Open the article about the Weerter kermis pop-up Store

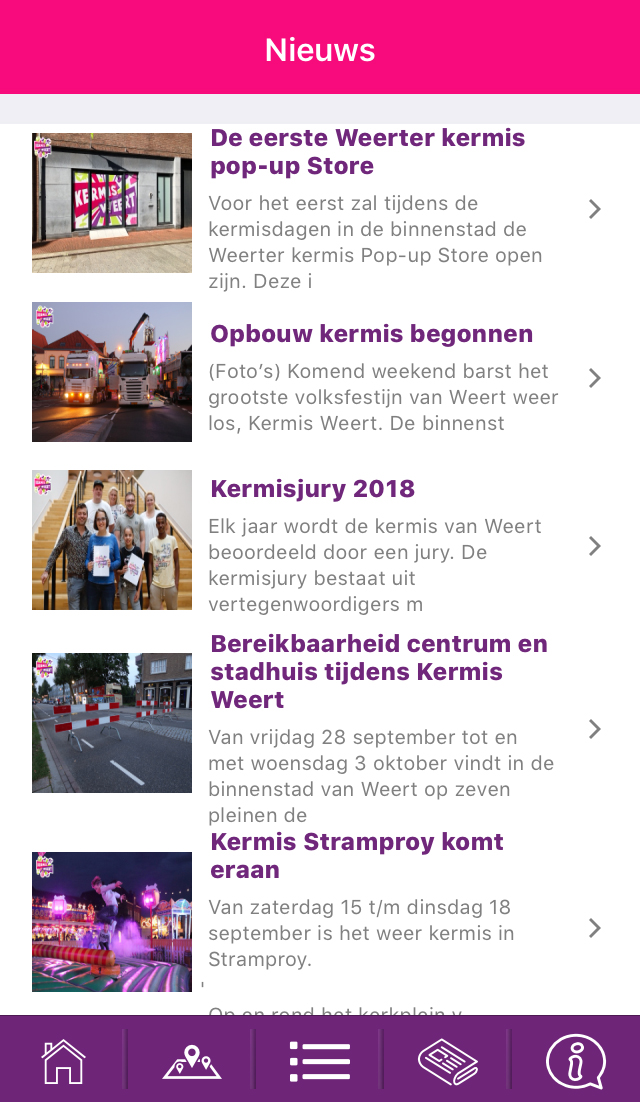pyautogui.click(x=320, y=209)
